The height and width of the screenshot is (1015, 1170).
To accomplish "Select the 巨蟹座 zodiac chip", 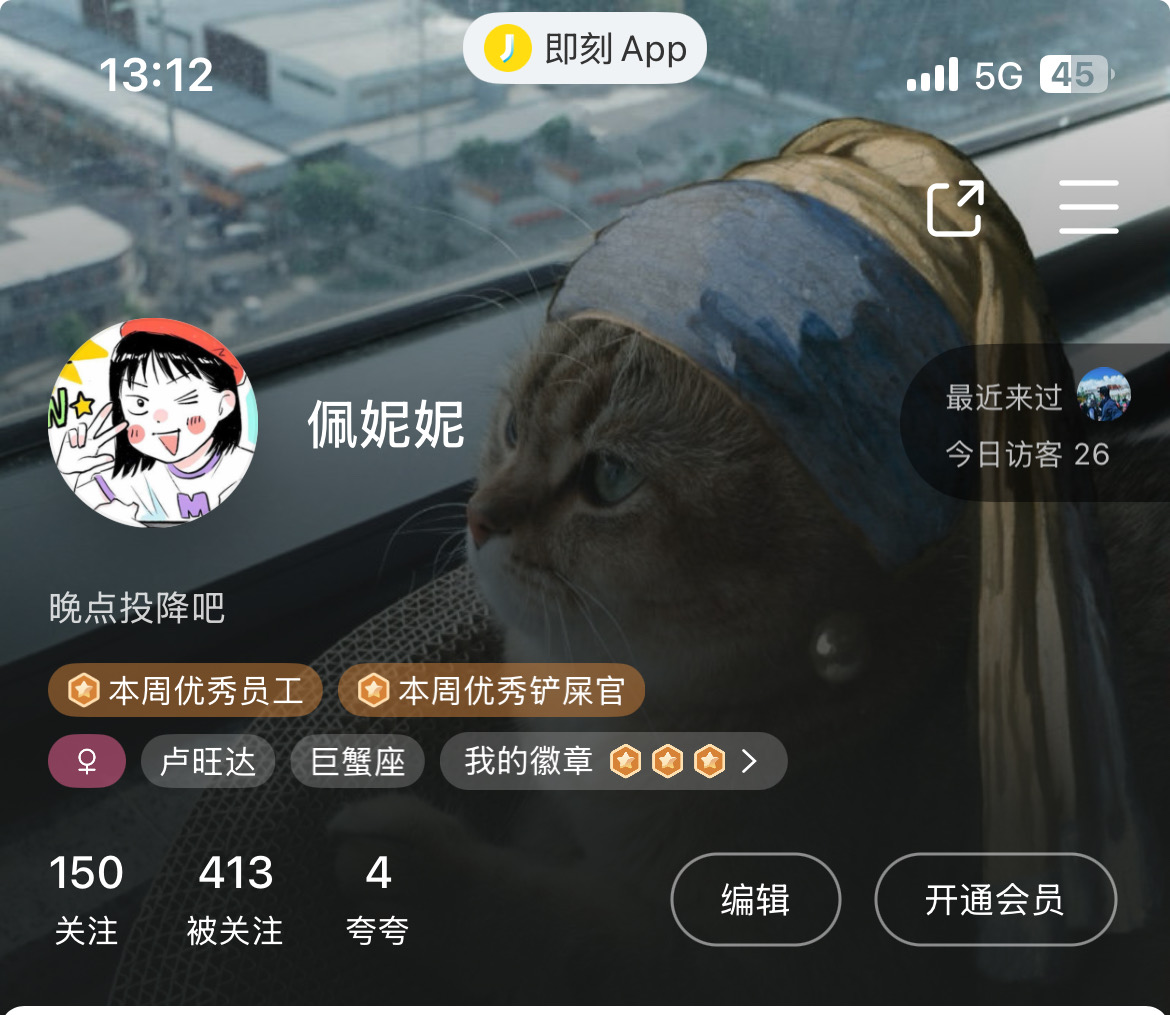I will (357, 762).
